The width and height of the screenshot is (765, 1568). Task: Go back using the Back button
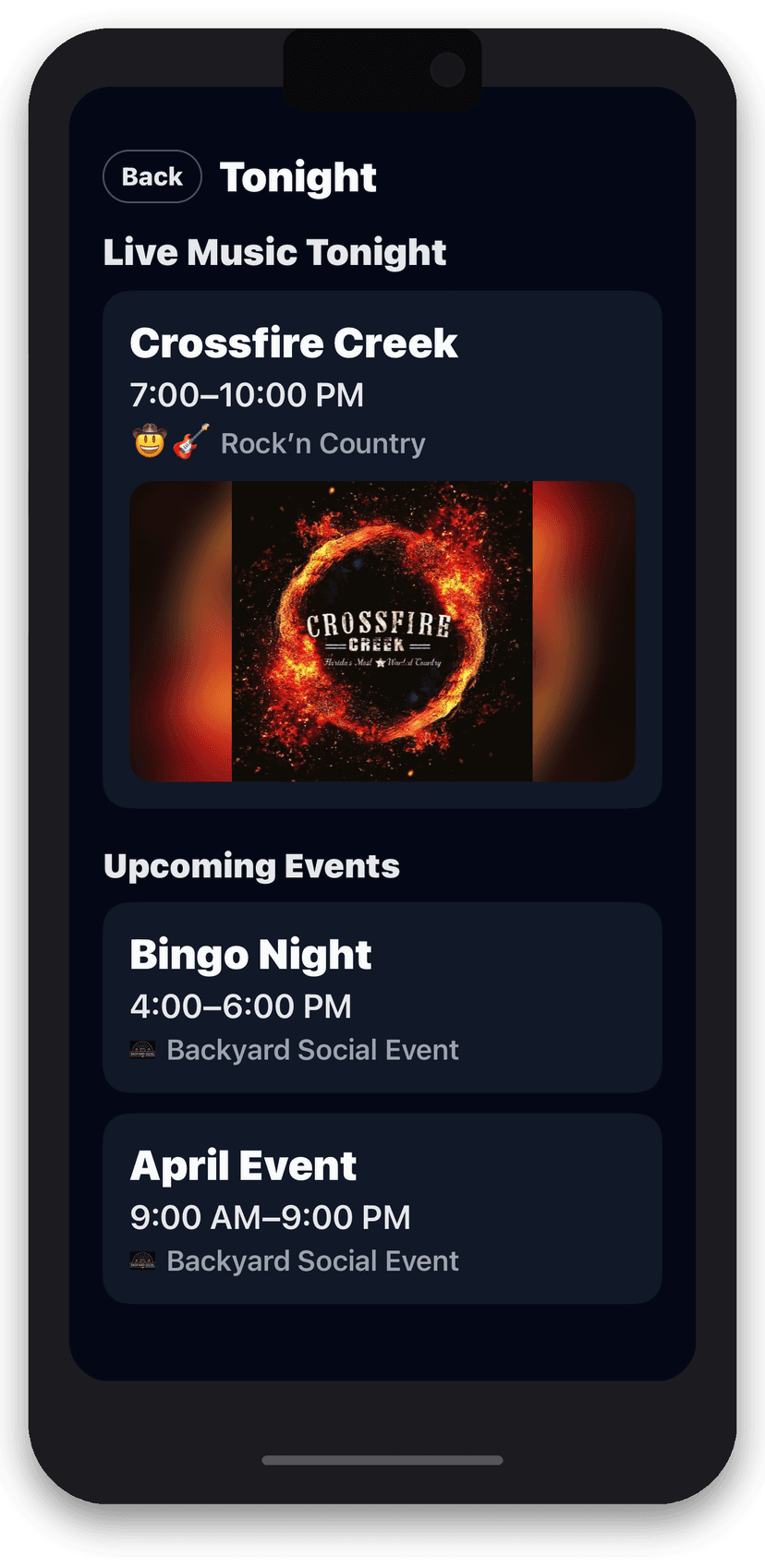pos(152,176)
